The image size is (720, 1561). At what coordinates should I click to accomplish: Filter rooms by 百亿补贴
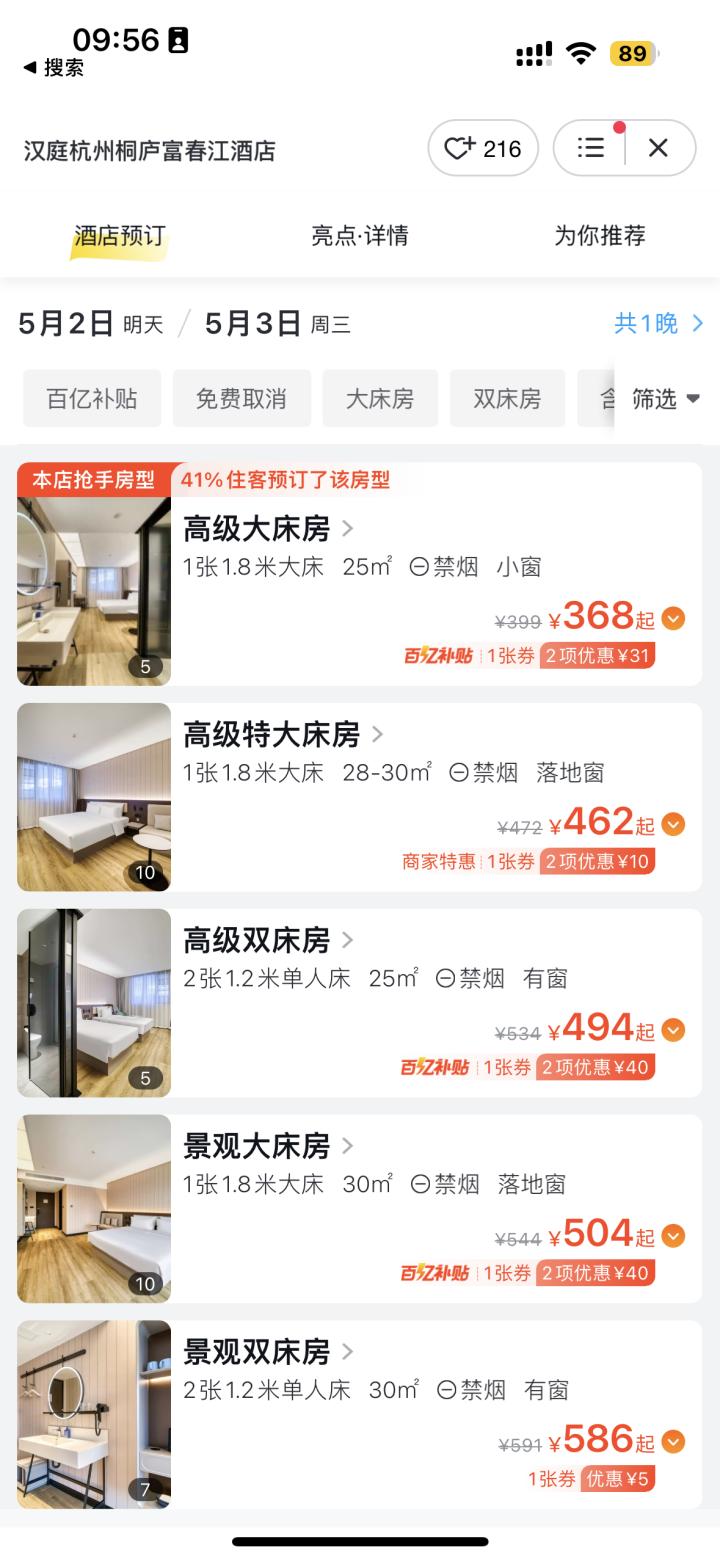92,399
